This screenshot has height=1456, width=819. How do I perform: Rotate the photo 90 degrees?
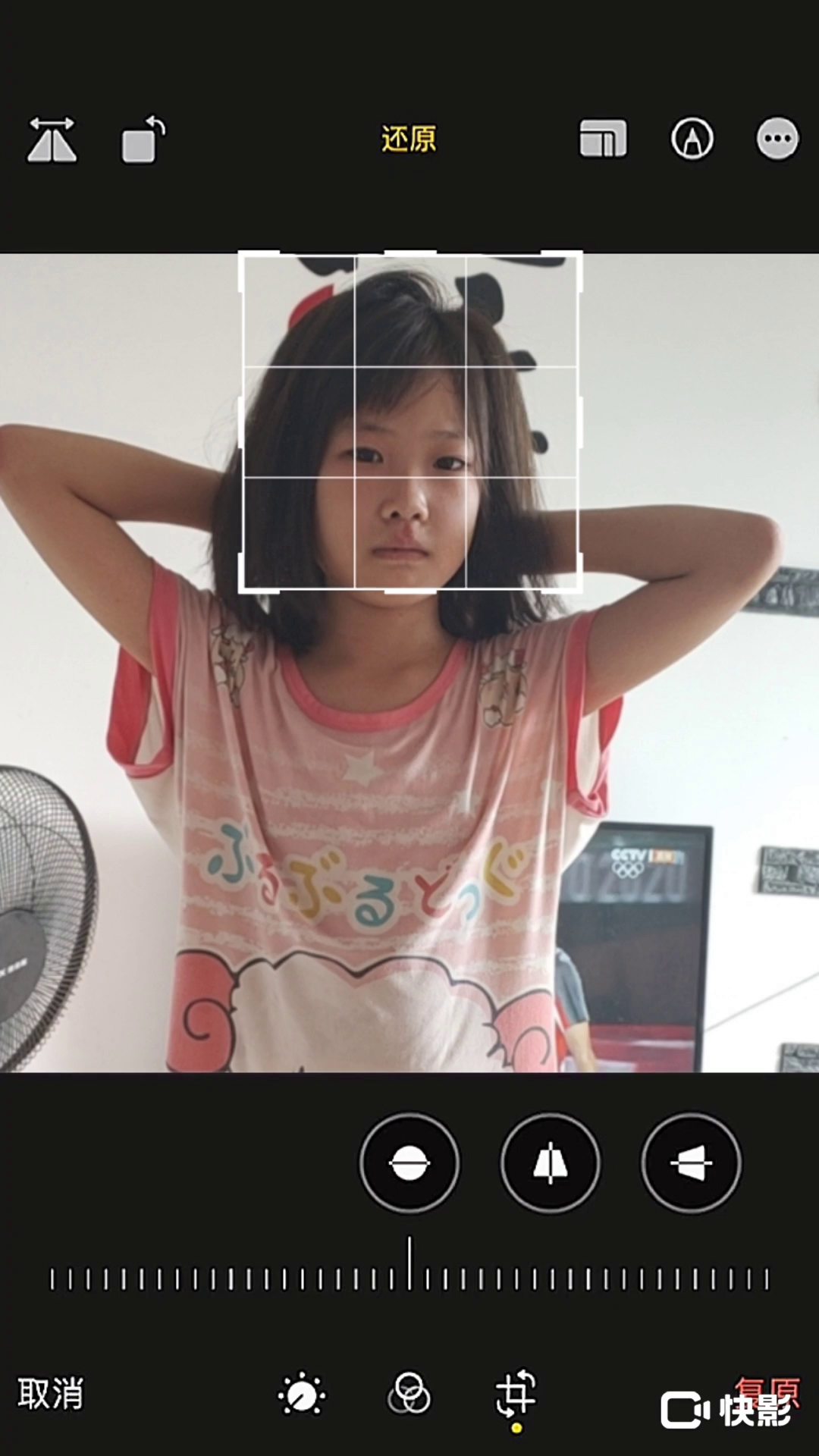pyautogui.click(x=143, y=140)
